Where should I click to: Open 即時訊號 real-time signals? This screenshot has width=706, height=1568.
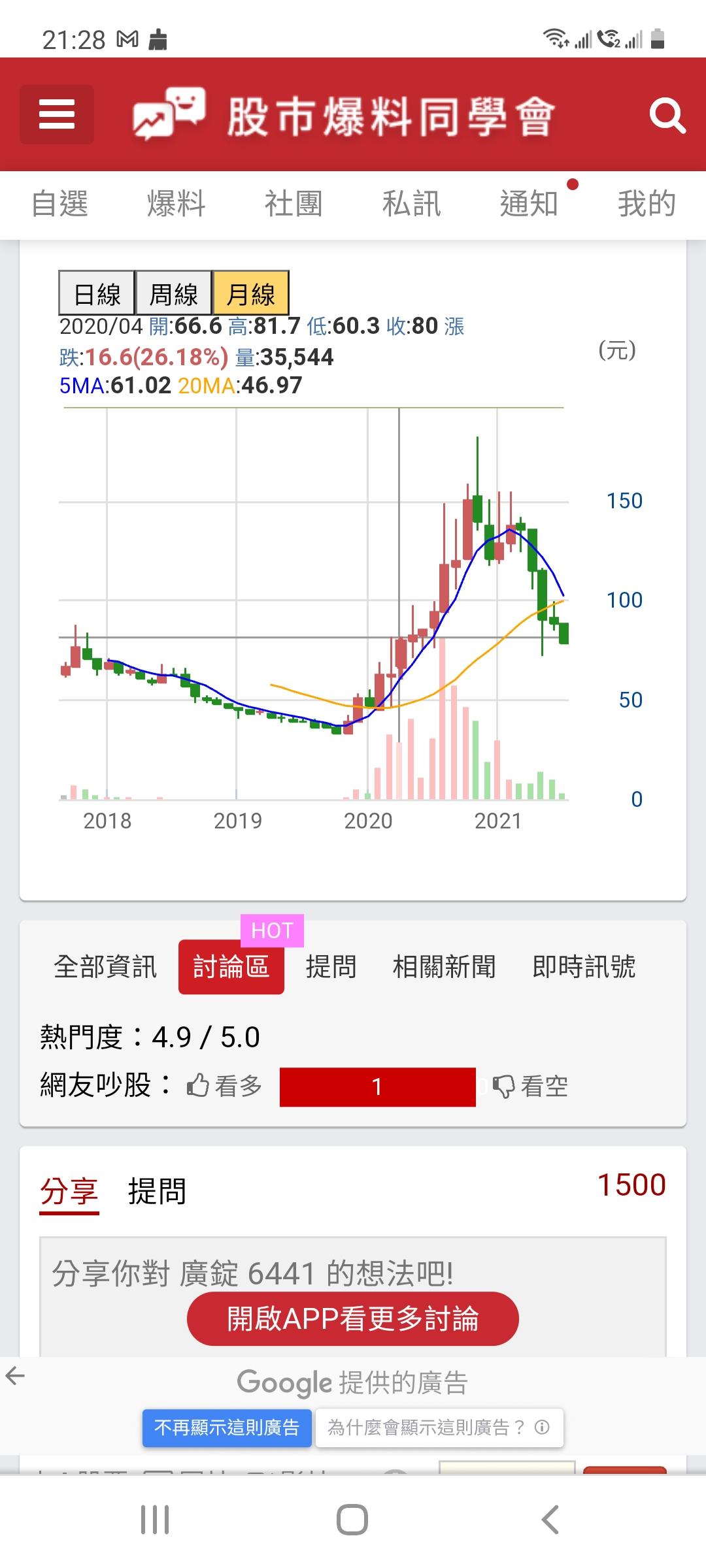tap(584, 967)
